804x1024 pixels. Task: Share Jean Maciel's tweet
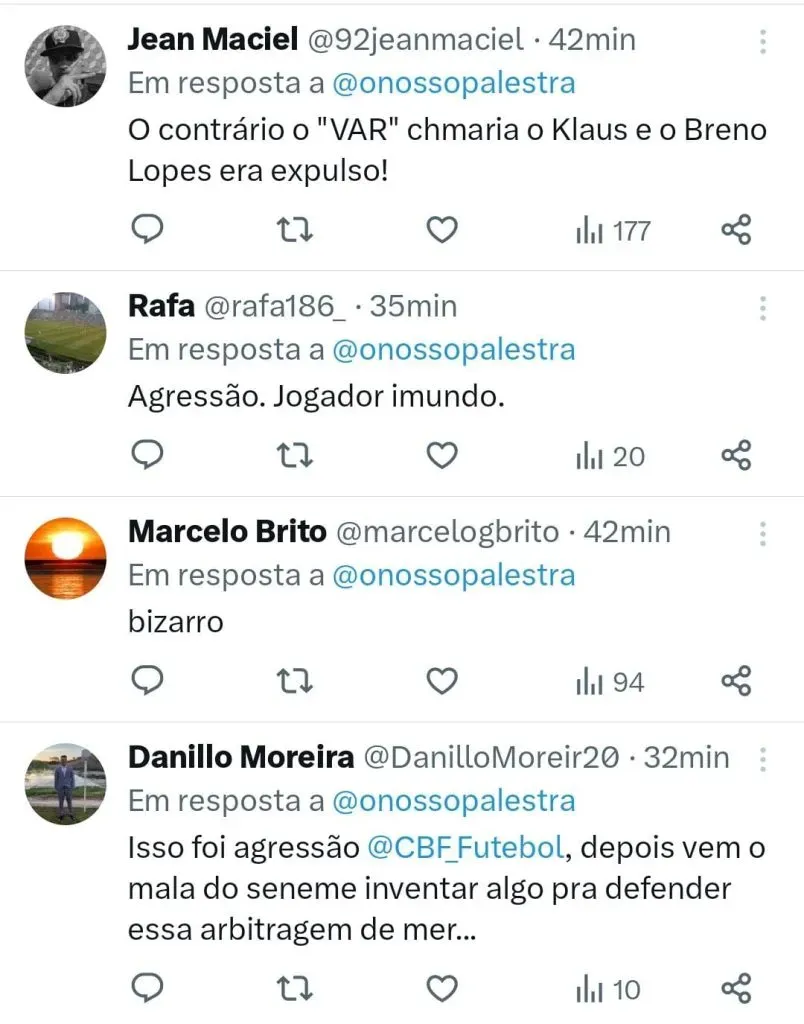[736, 231]
